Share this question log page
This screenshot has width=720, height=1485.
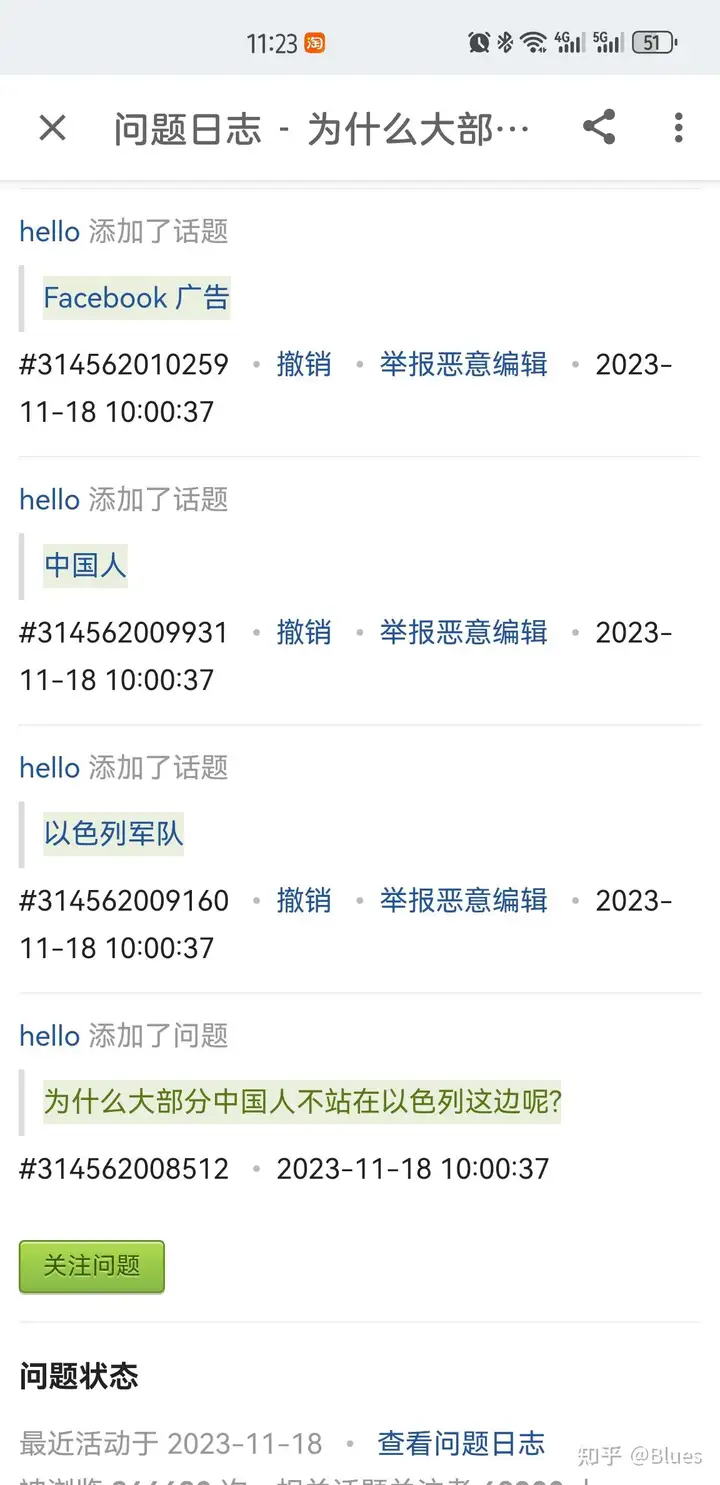[x=599, y=127]
